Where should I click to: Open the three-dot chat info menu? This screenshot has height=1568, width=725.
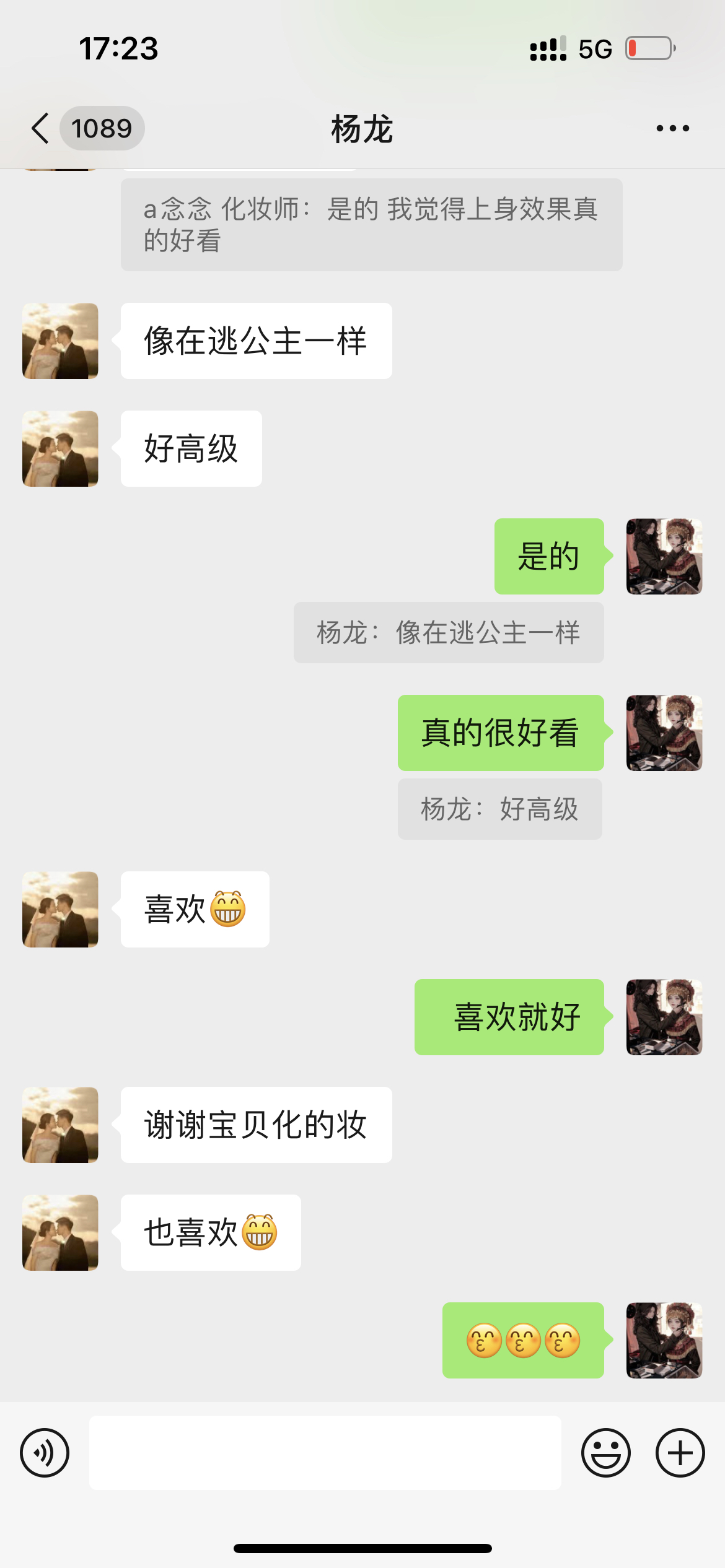(x=672, y=128)
